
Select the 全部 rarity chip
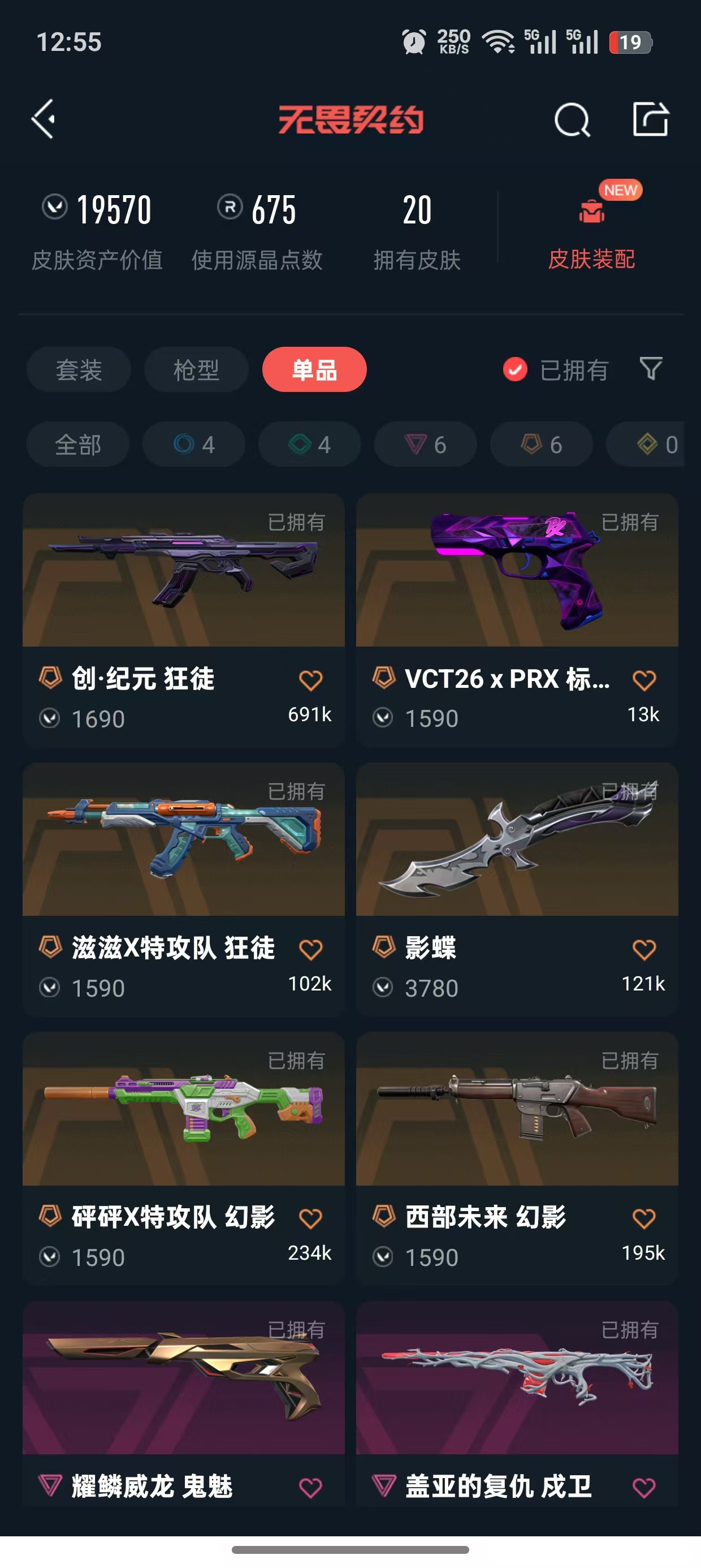click(78, 445)
